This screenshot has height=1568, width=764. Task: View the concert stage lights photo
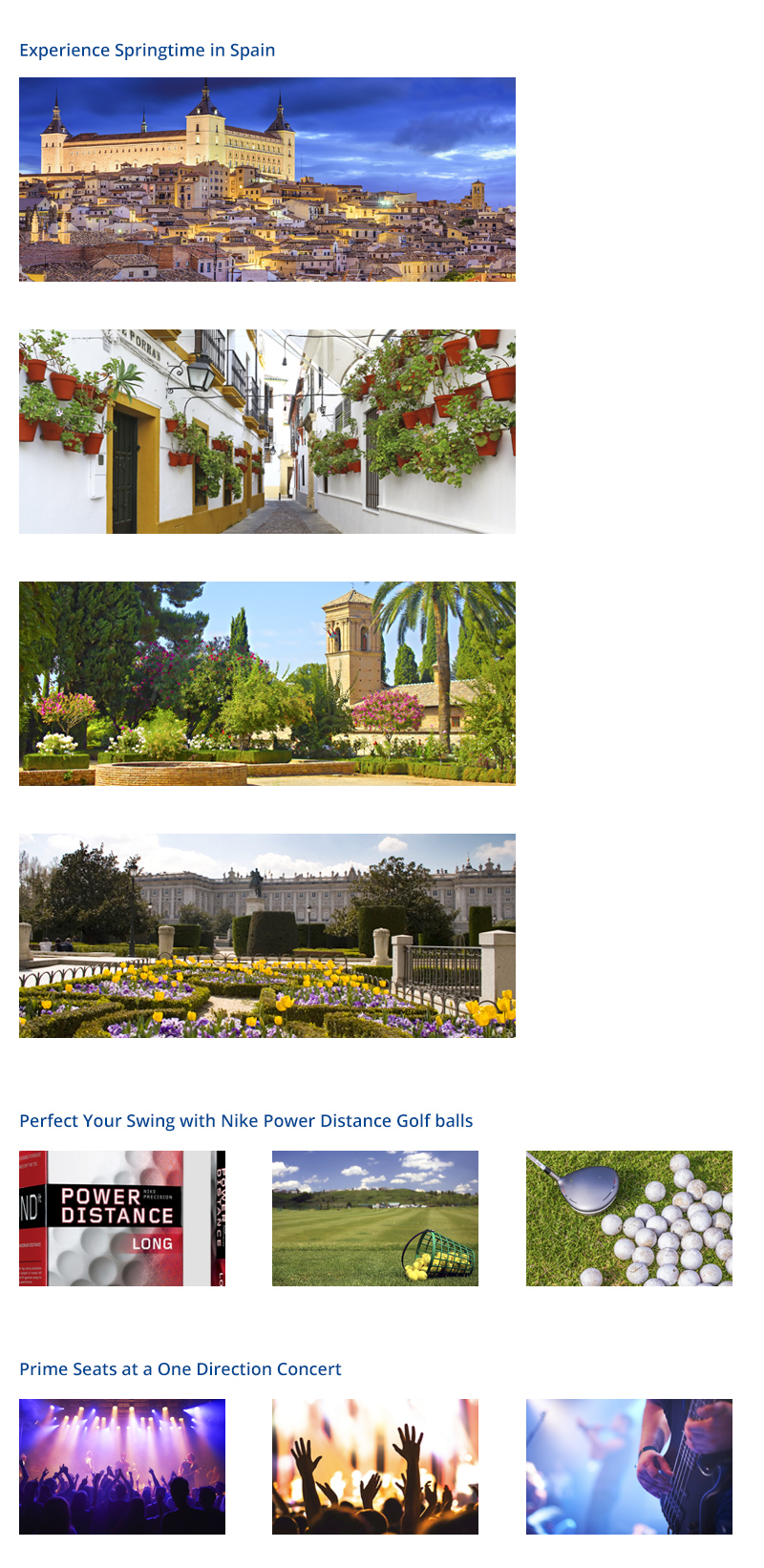(122, 1467)
